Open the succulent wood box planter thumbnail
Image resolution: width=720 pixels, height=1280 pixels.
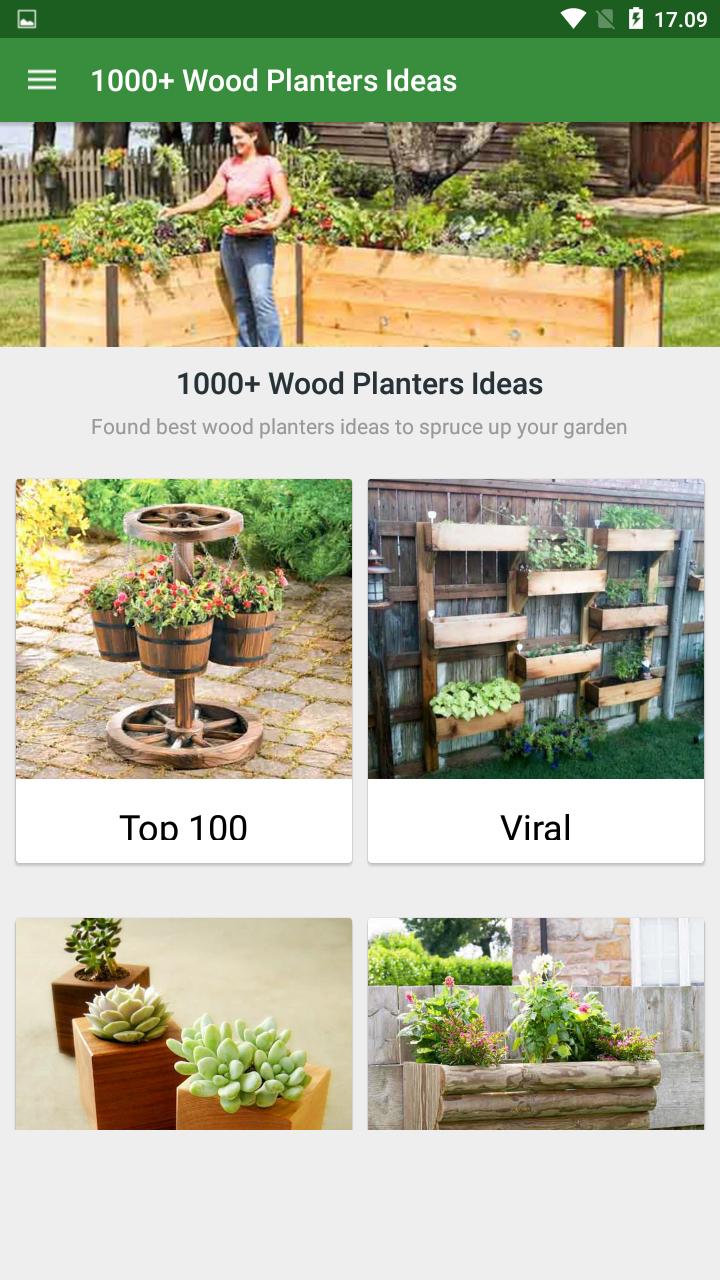click(183, 1023)
